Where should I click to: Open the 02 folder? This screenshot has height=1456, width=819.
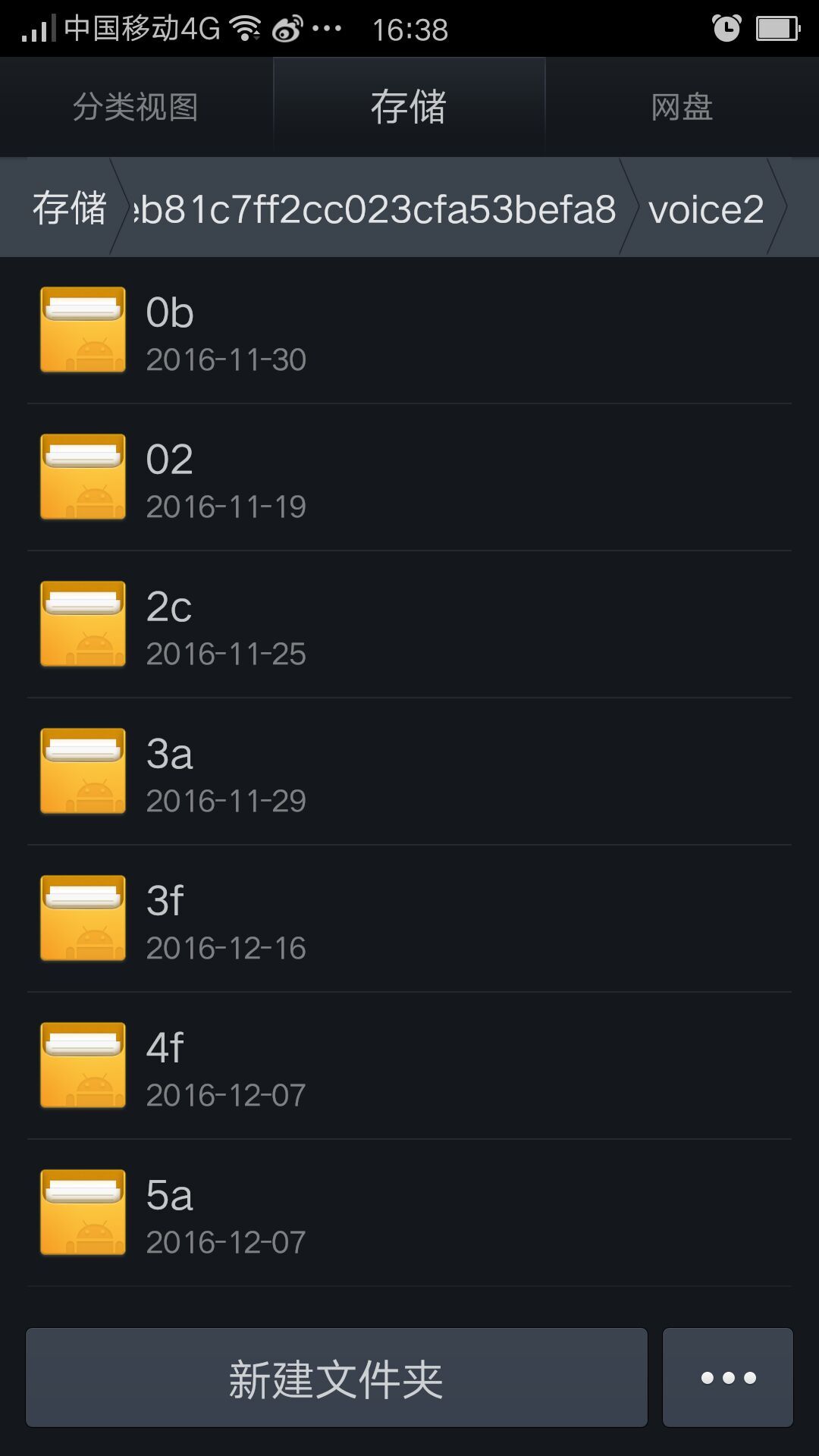coord(409,477)
